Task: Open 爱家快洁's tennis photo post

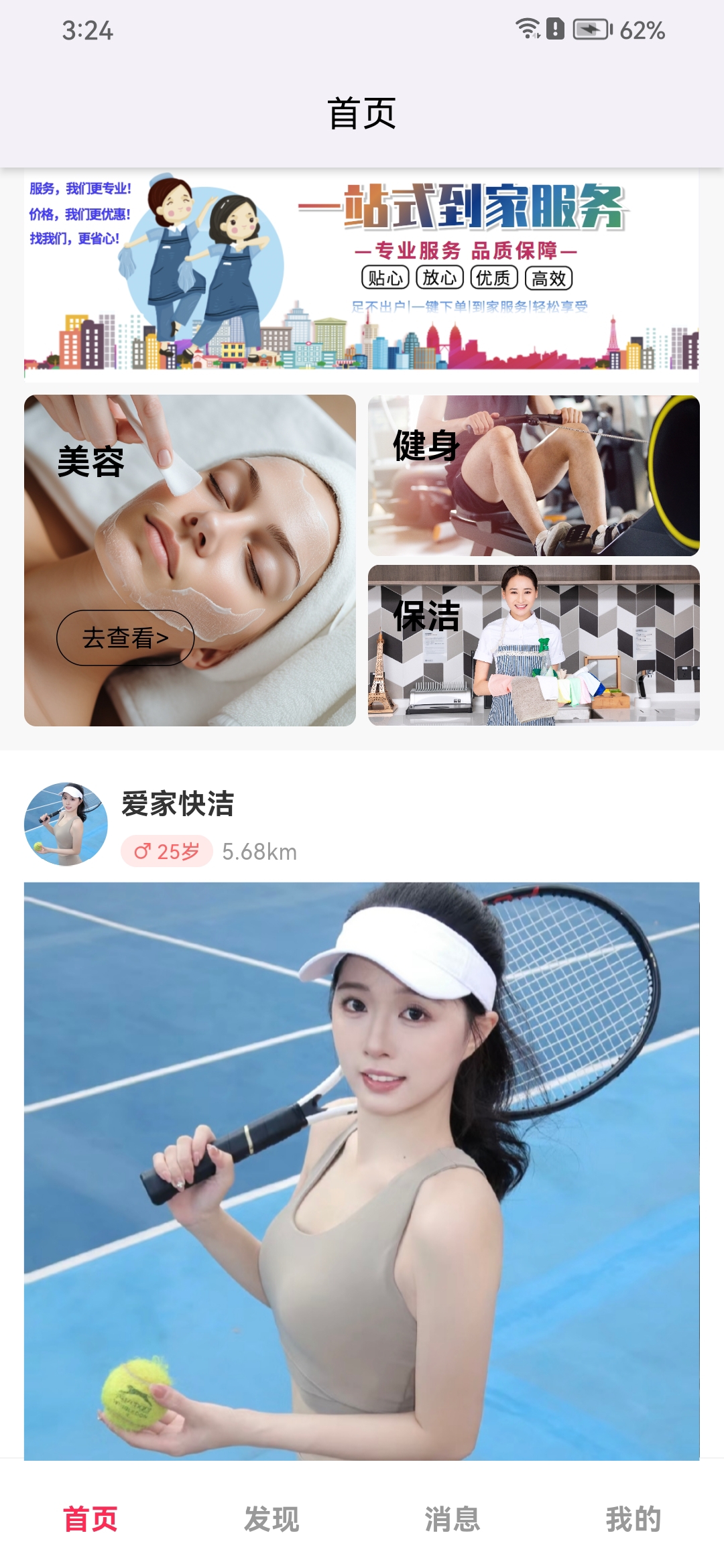Action: 361,1170
